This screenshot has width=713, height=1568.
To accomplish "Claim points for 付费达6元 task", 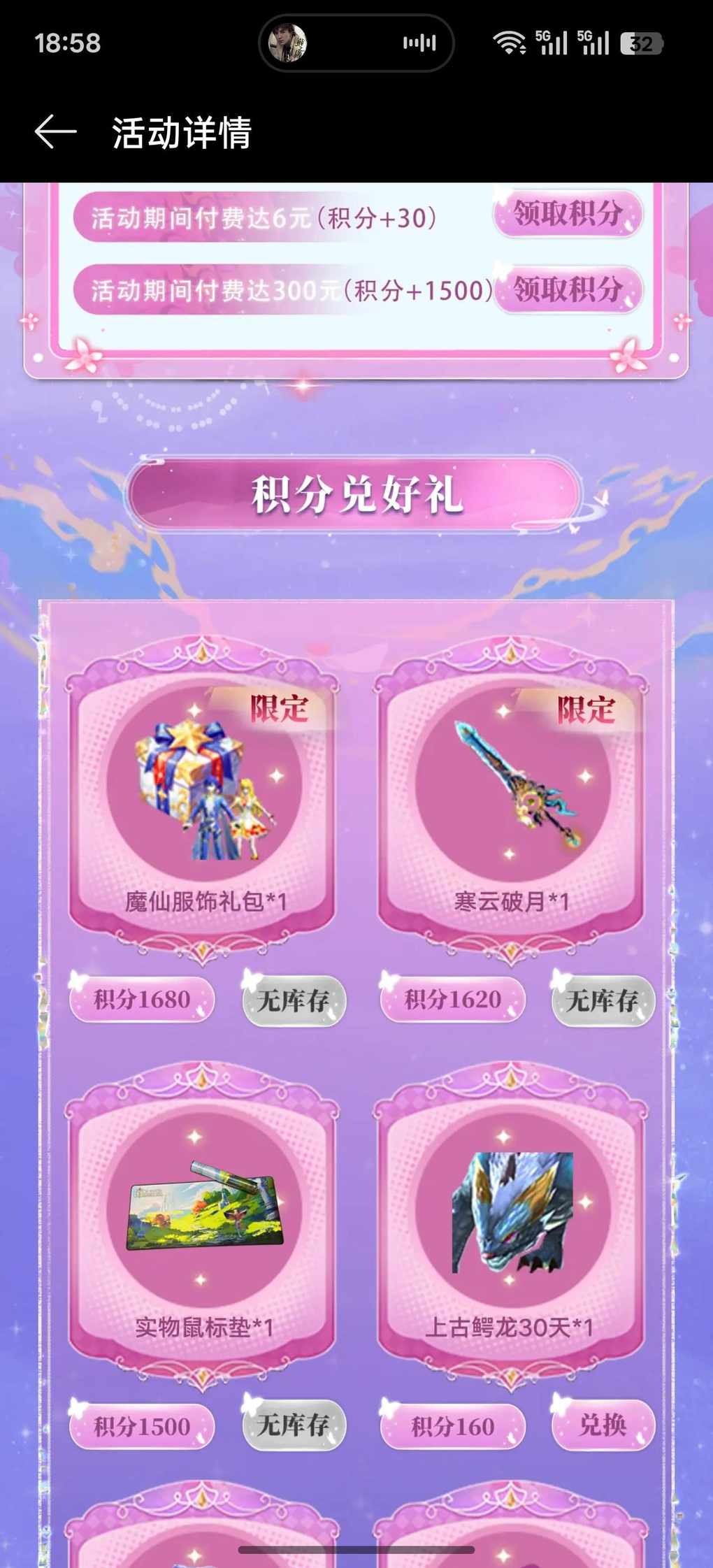I will (568, 214).
